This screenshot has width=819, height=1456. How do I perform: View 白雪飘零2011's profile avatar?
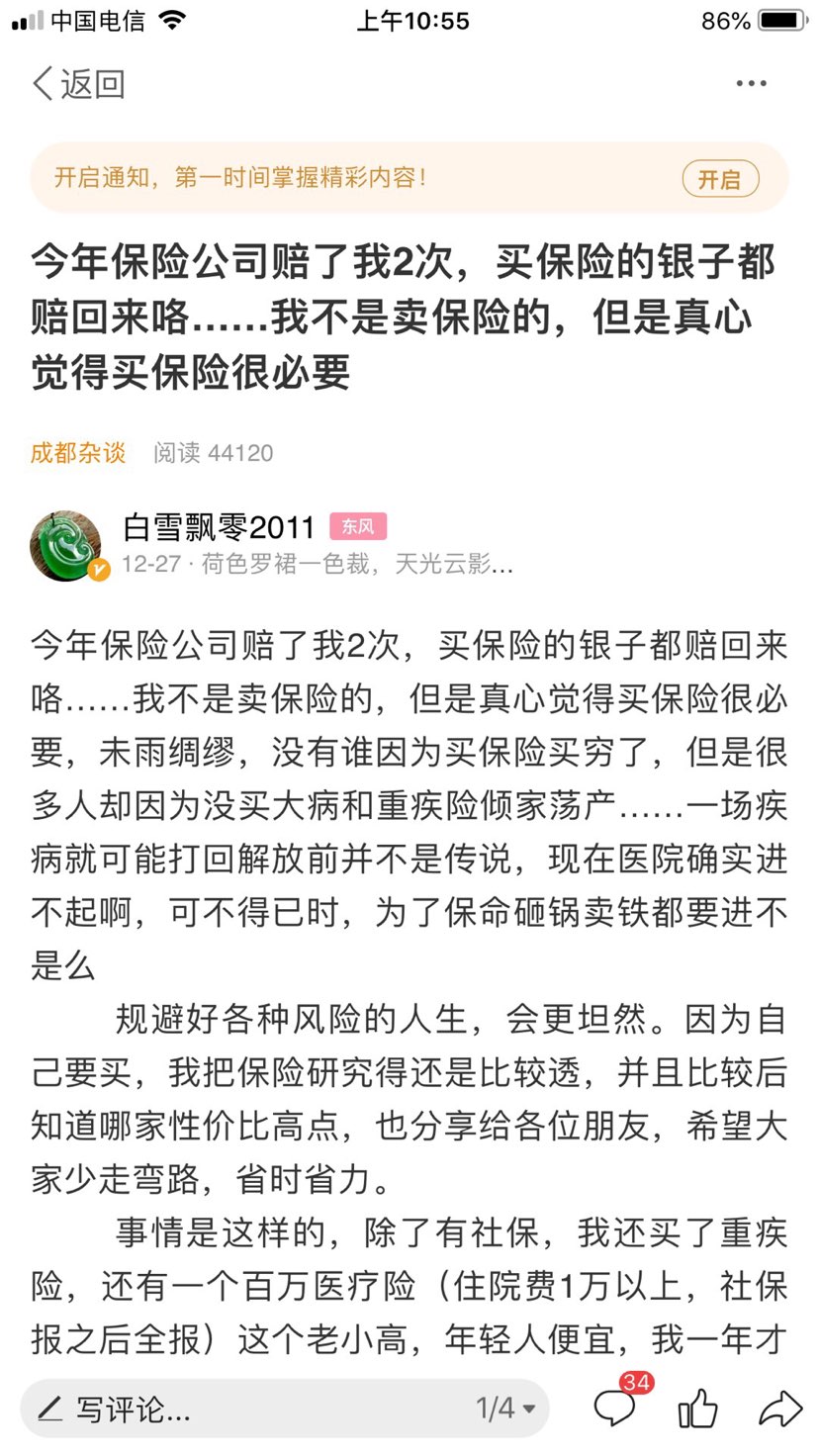66,545
